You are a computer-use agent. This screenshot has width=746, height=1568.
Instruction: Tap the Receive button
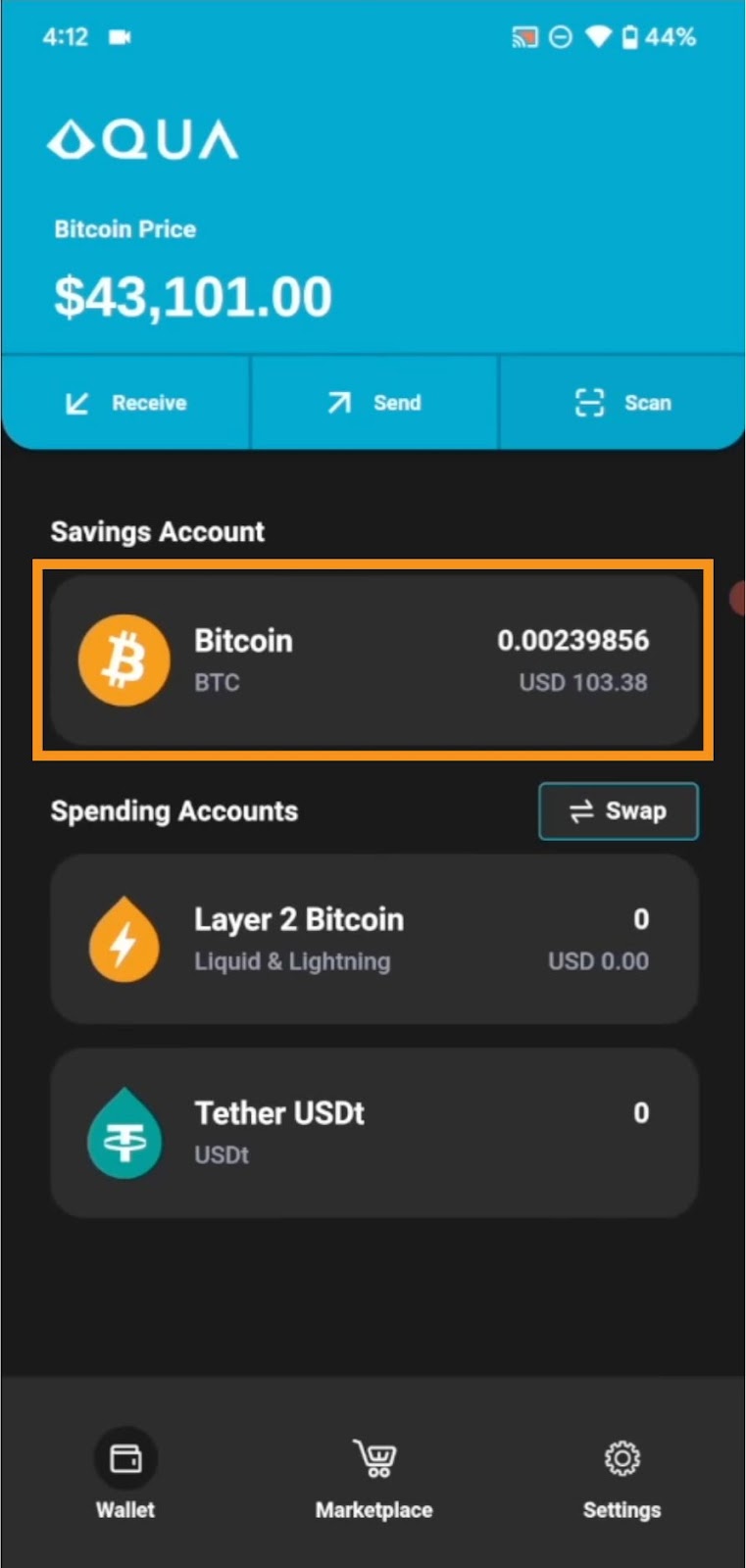click(x=125, y=403)
